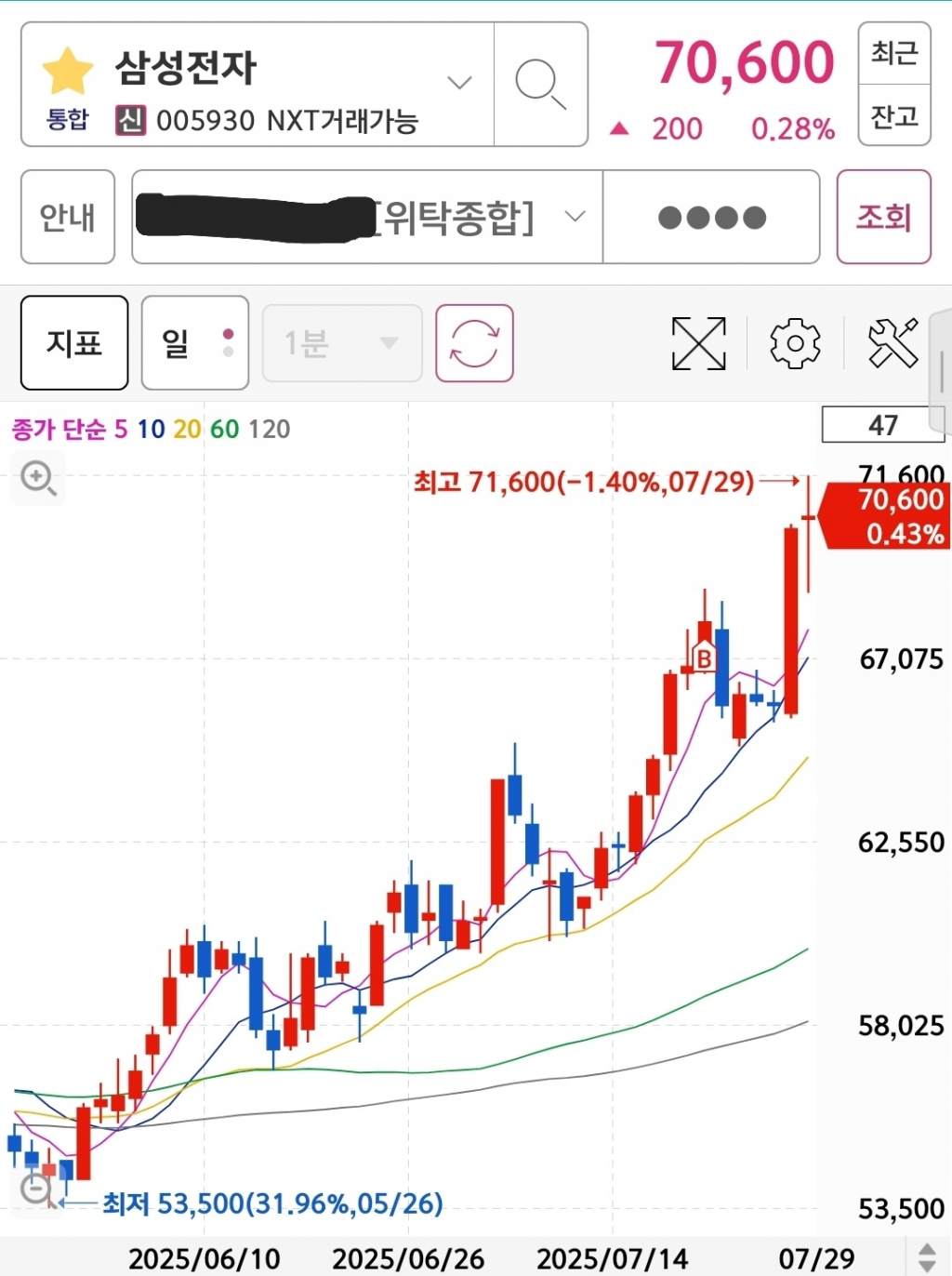Expand chart to full screen
The height and width of the screenshot is (1276, 952).
(x=698, y=343)
